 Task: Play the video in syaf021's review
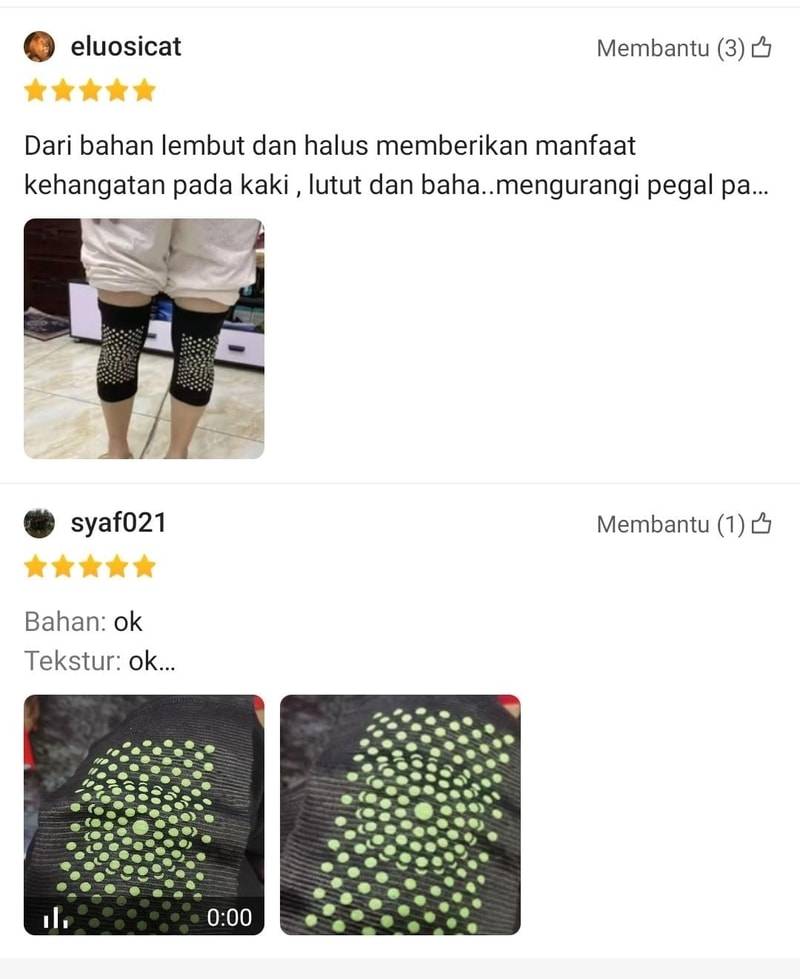[144, 815]
